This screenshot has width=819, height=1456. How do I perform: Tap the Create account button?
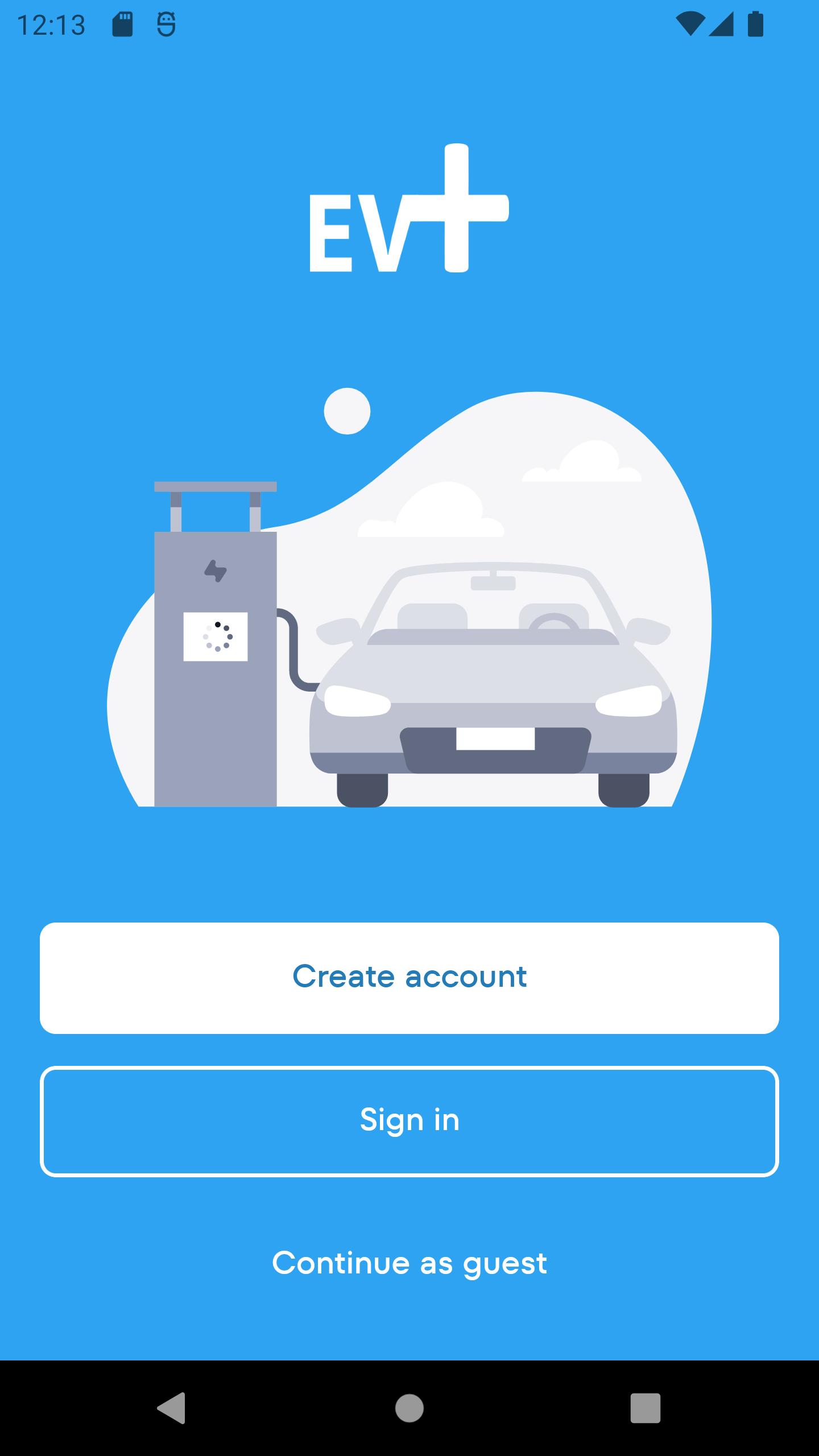tap(409, 978)
